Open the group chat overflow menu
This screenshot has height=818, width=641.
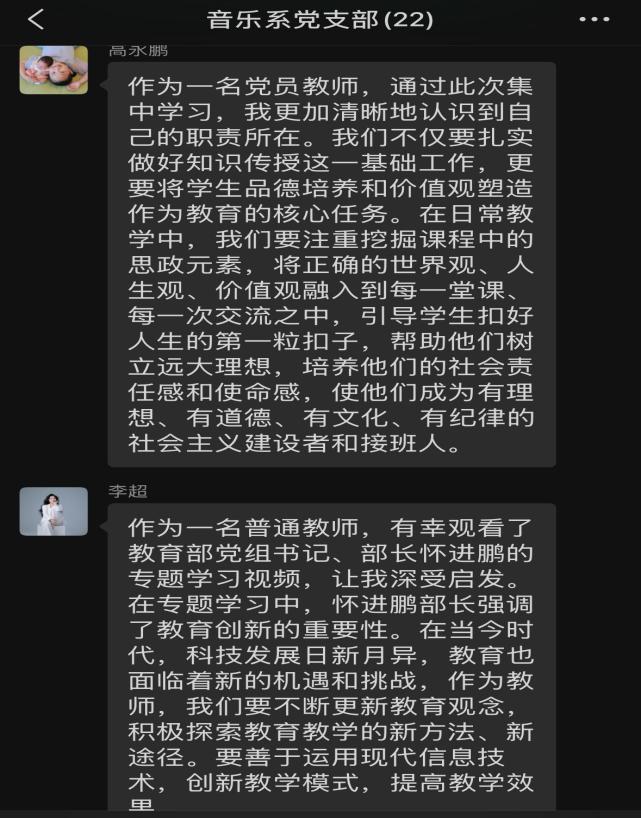[594, 19]
